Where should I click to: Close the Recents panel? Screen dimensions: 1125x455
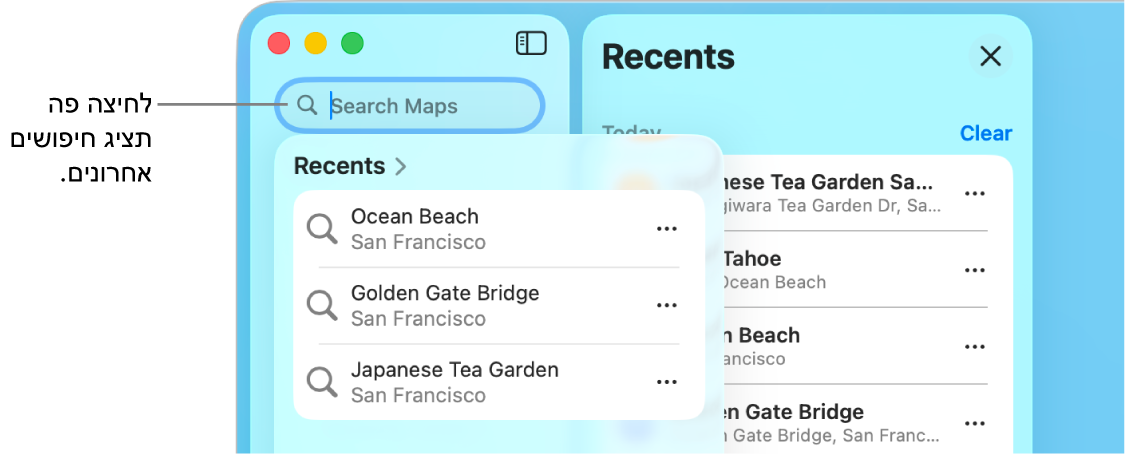pyautogui.click(x=990, y=57)
